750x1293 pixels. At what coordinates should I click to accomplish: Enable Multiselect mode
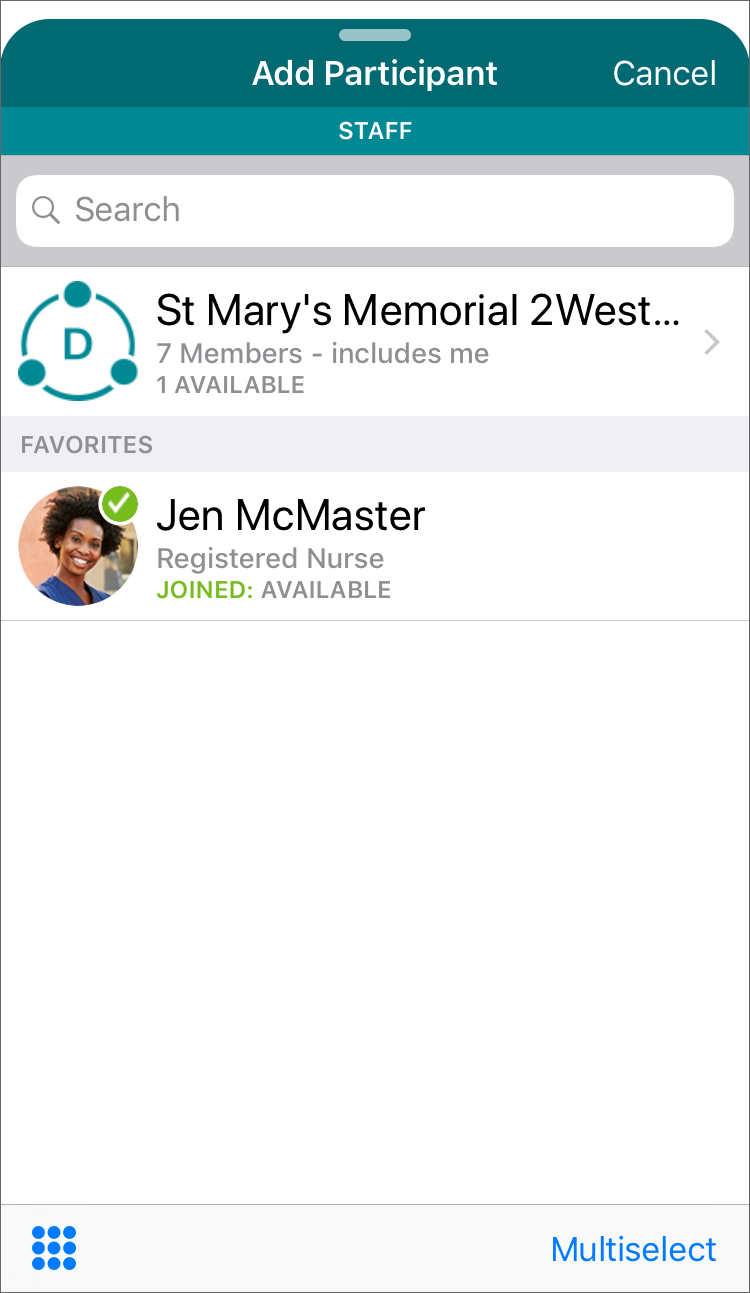point(633,1249)
